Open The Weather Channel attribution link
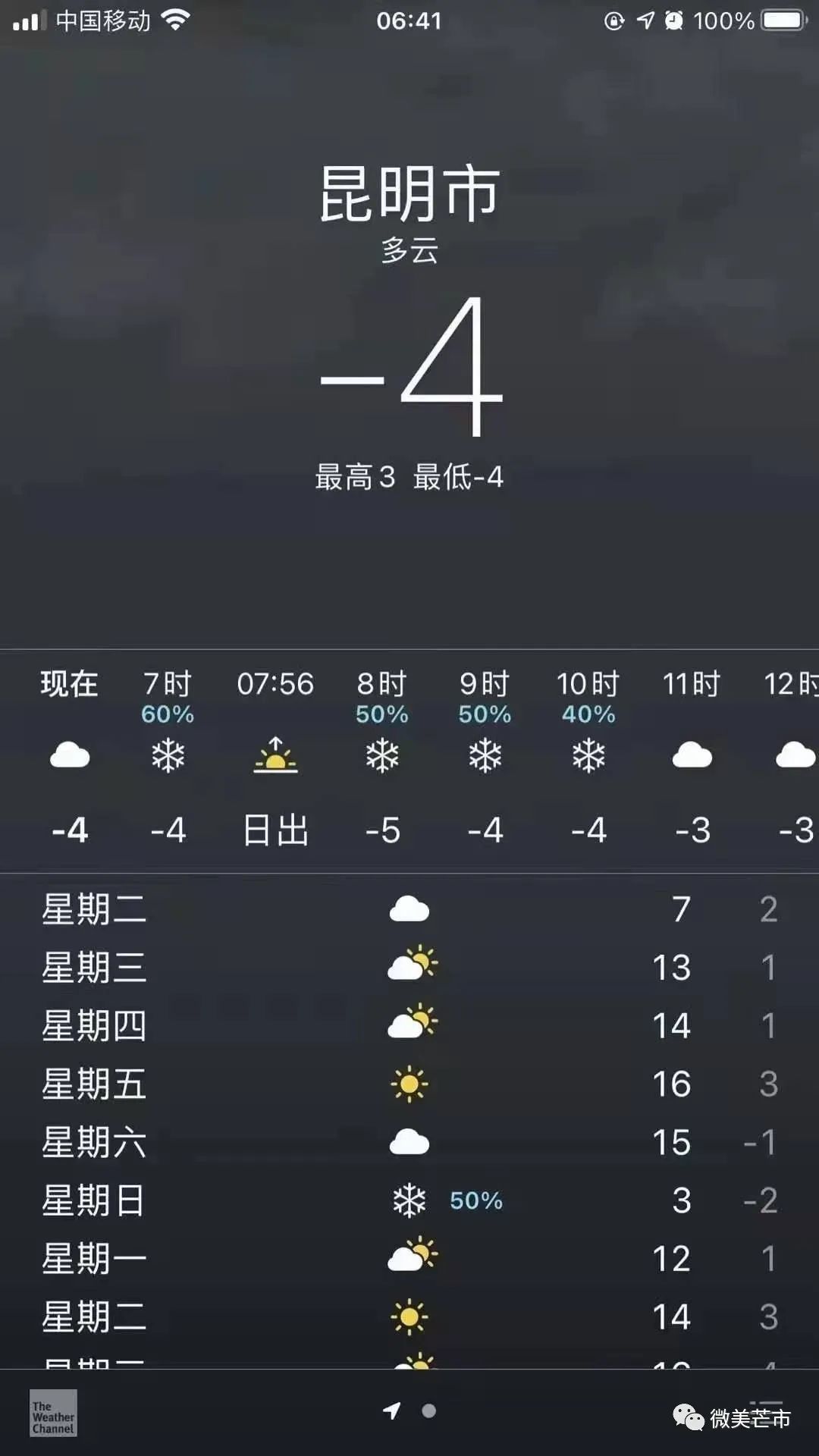 click(x=53, y=1413)
